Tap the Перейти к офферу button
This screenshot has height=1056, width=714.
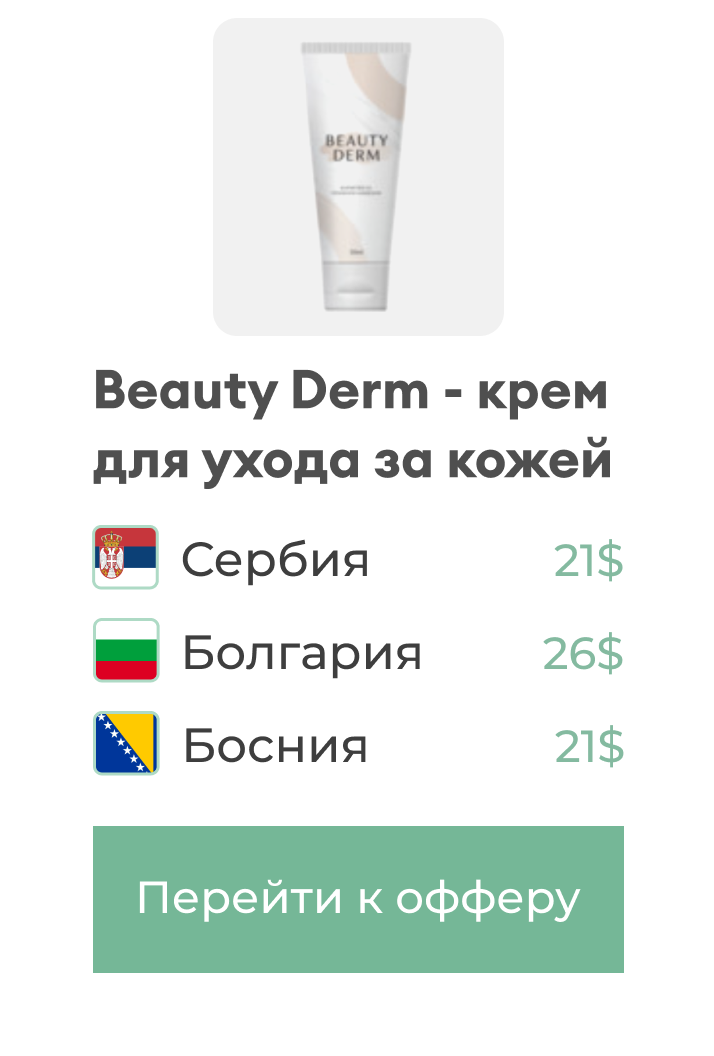pos(358,899)
